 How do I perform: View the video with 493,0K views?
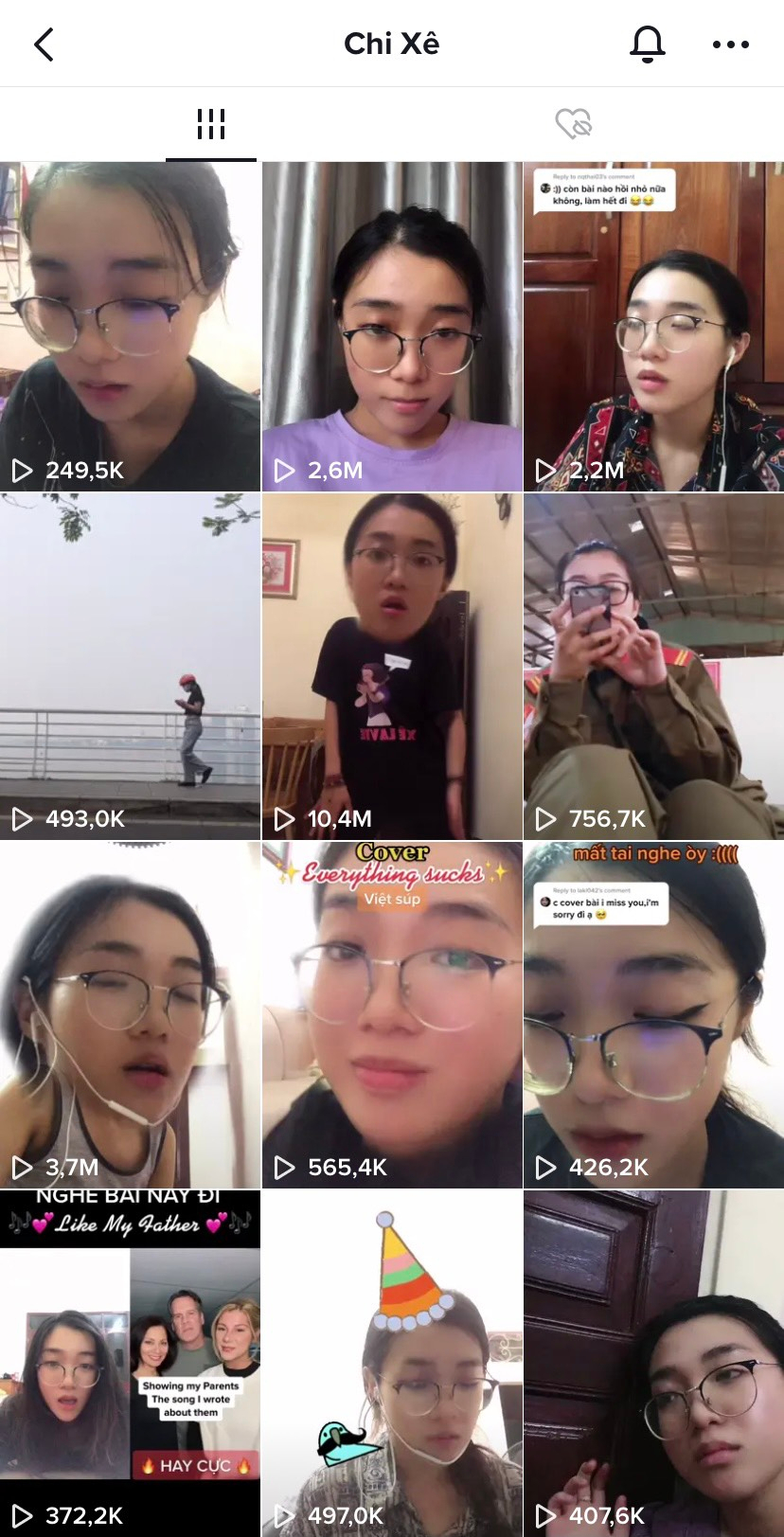coord(130,666)
